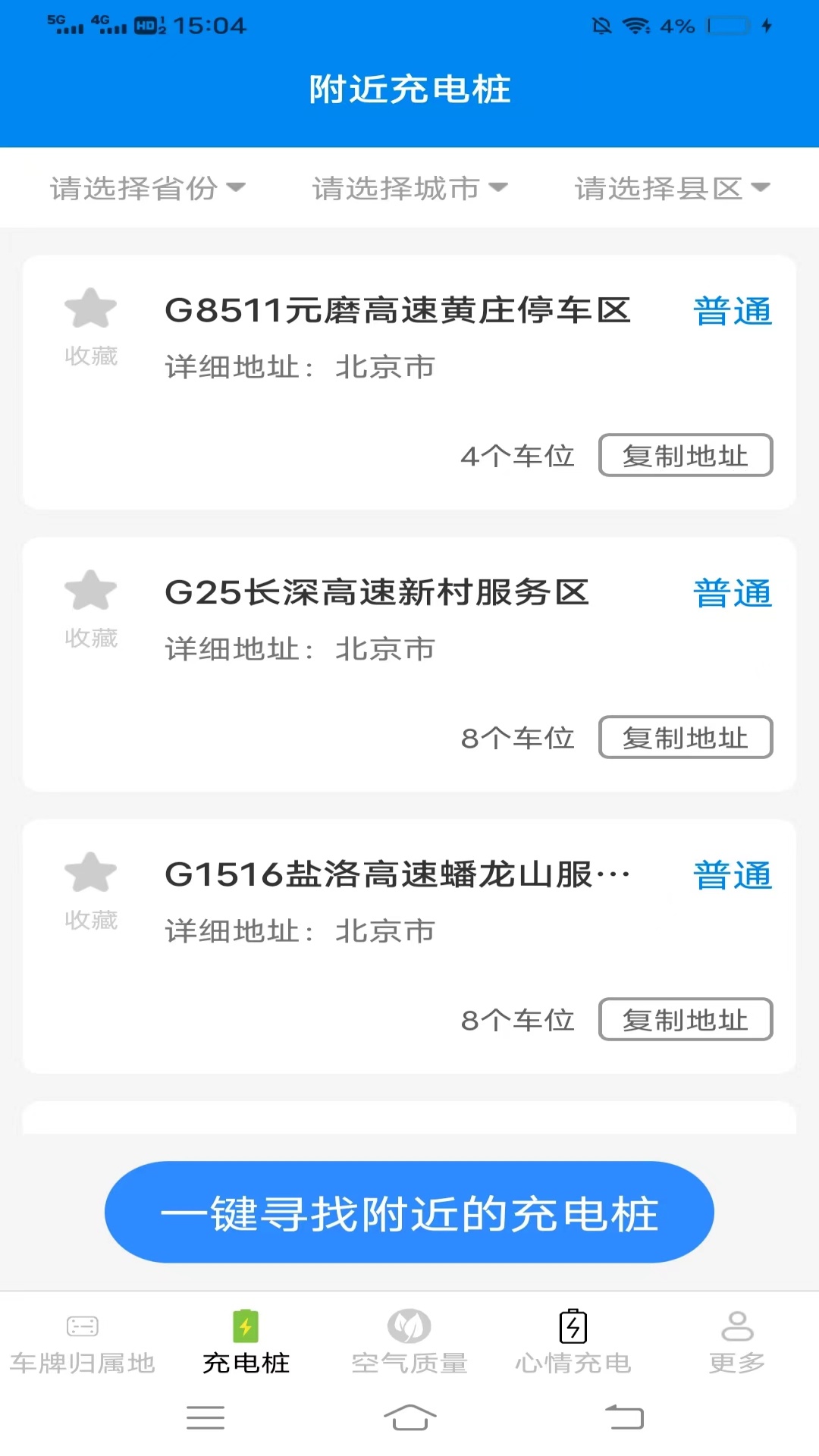The height and width of the screenshot is (1456, 819).
Task: Switch to the 更多 tab
Action: click(x=737, y=1344)
